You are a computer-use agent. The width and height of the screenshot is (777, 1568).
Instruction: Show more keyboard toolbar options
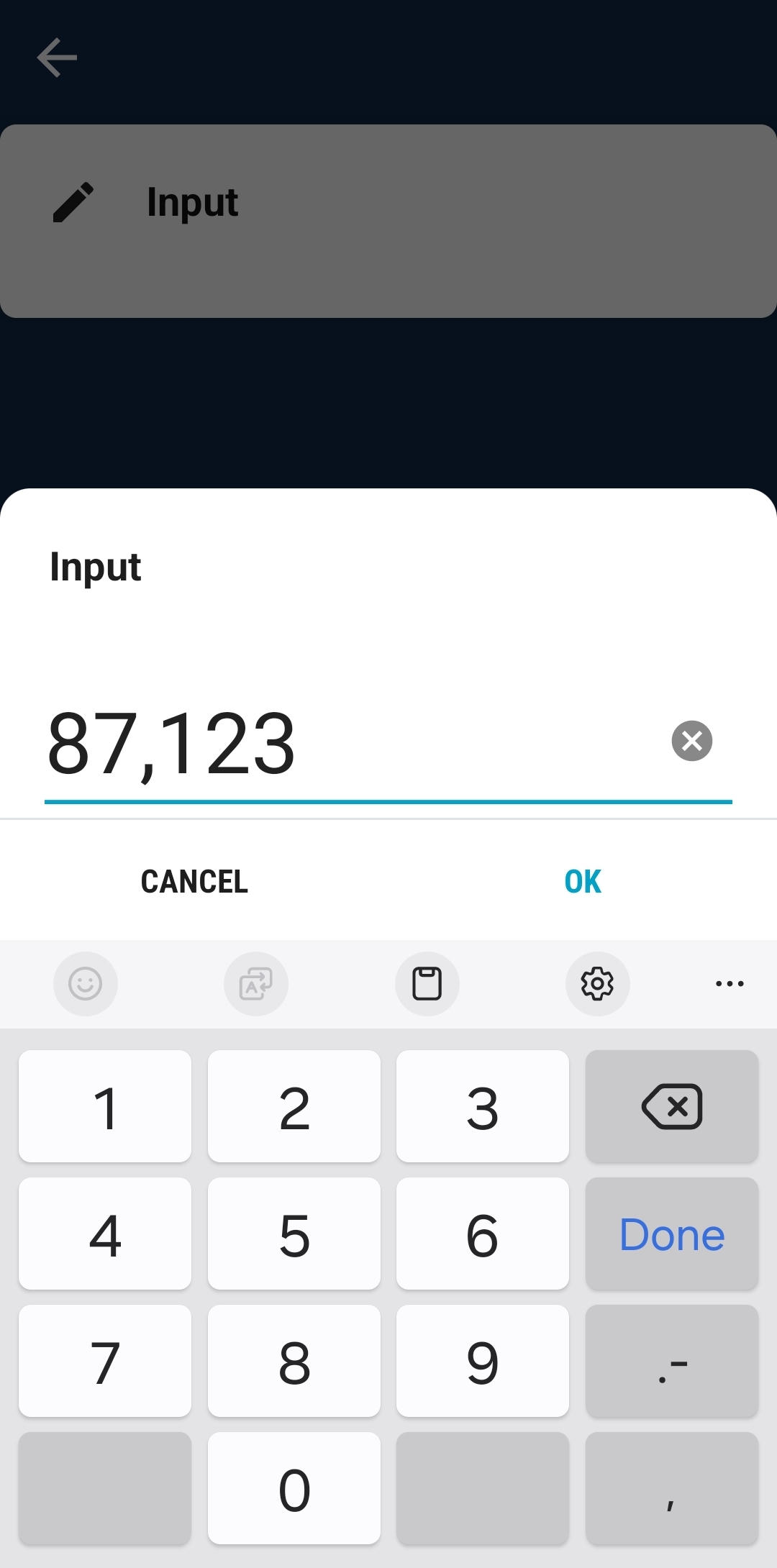(730, 984)
